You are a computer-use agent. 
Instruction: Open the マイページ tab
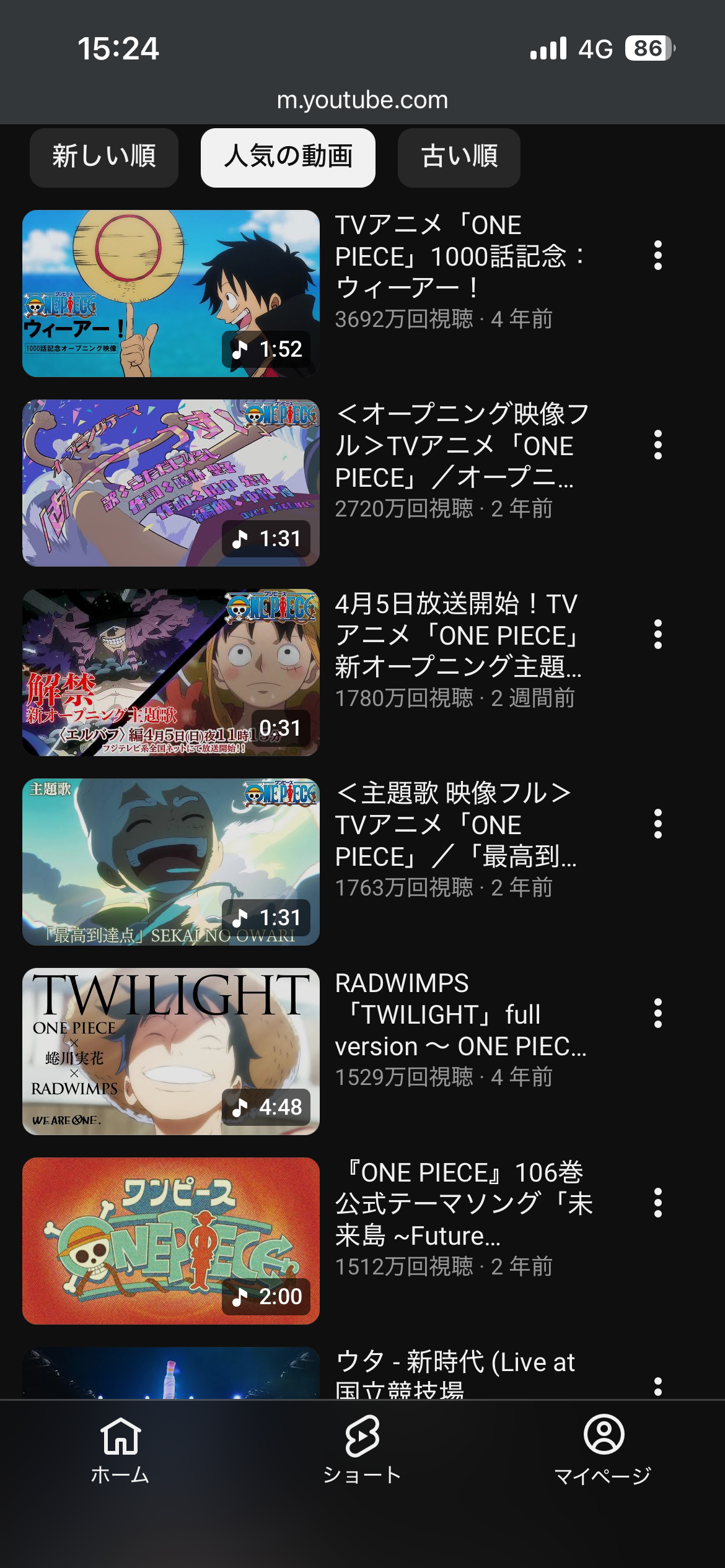604,1449
